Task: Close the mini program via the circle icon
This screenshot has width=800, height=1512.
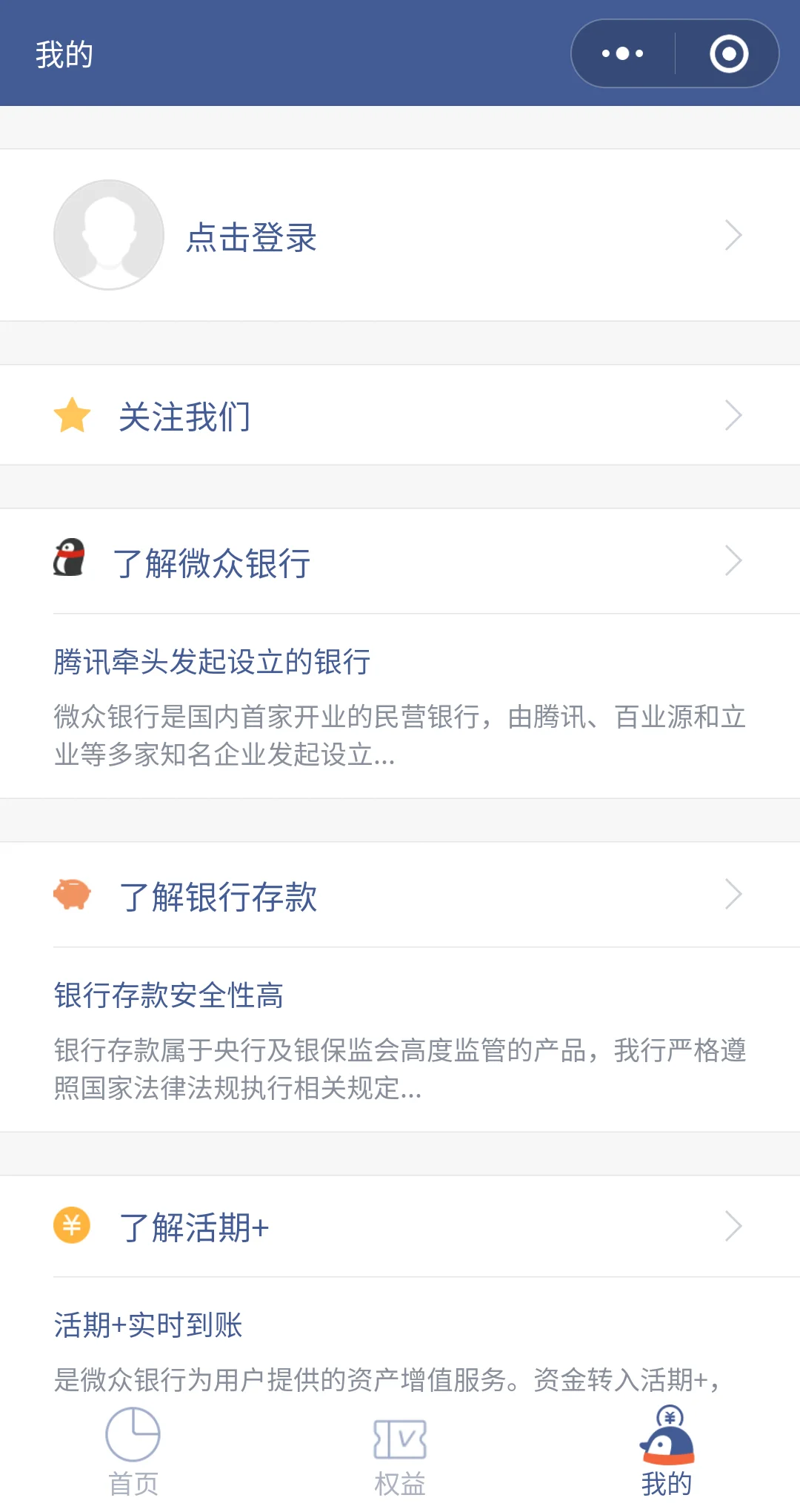Action: 729,53
